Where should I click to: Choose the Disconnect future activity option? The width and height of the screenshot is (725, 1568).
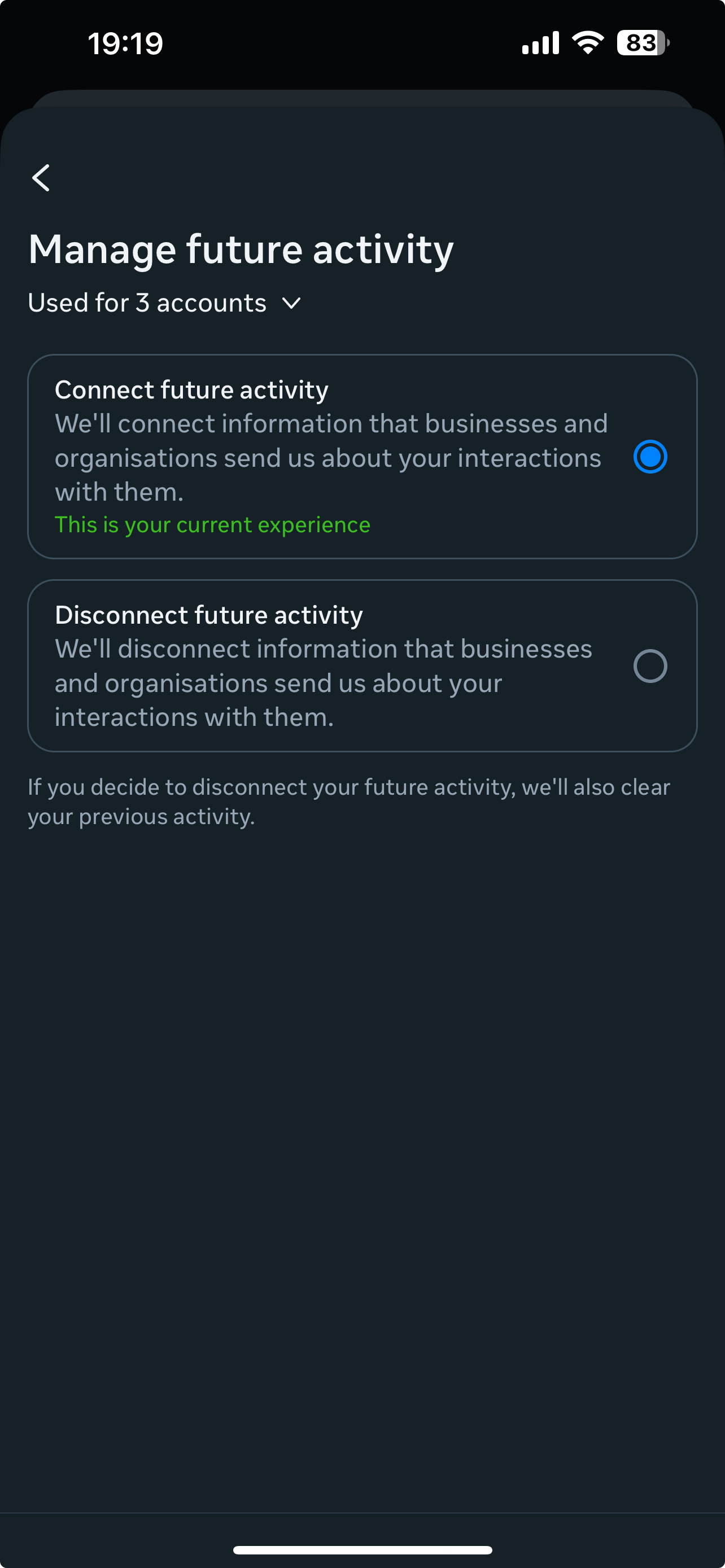362,665
